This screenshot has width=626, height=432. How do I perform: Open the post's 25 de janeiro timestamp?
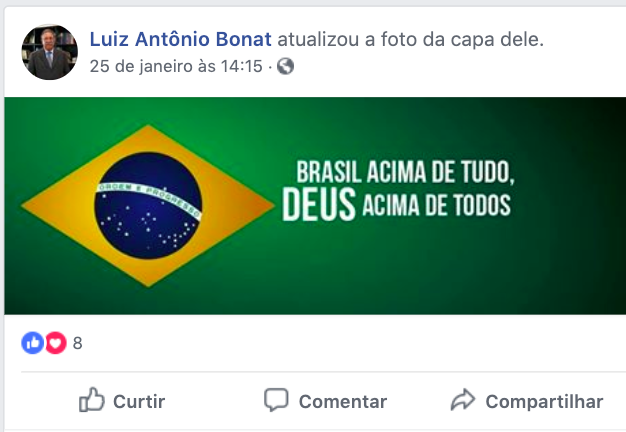175,66
